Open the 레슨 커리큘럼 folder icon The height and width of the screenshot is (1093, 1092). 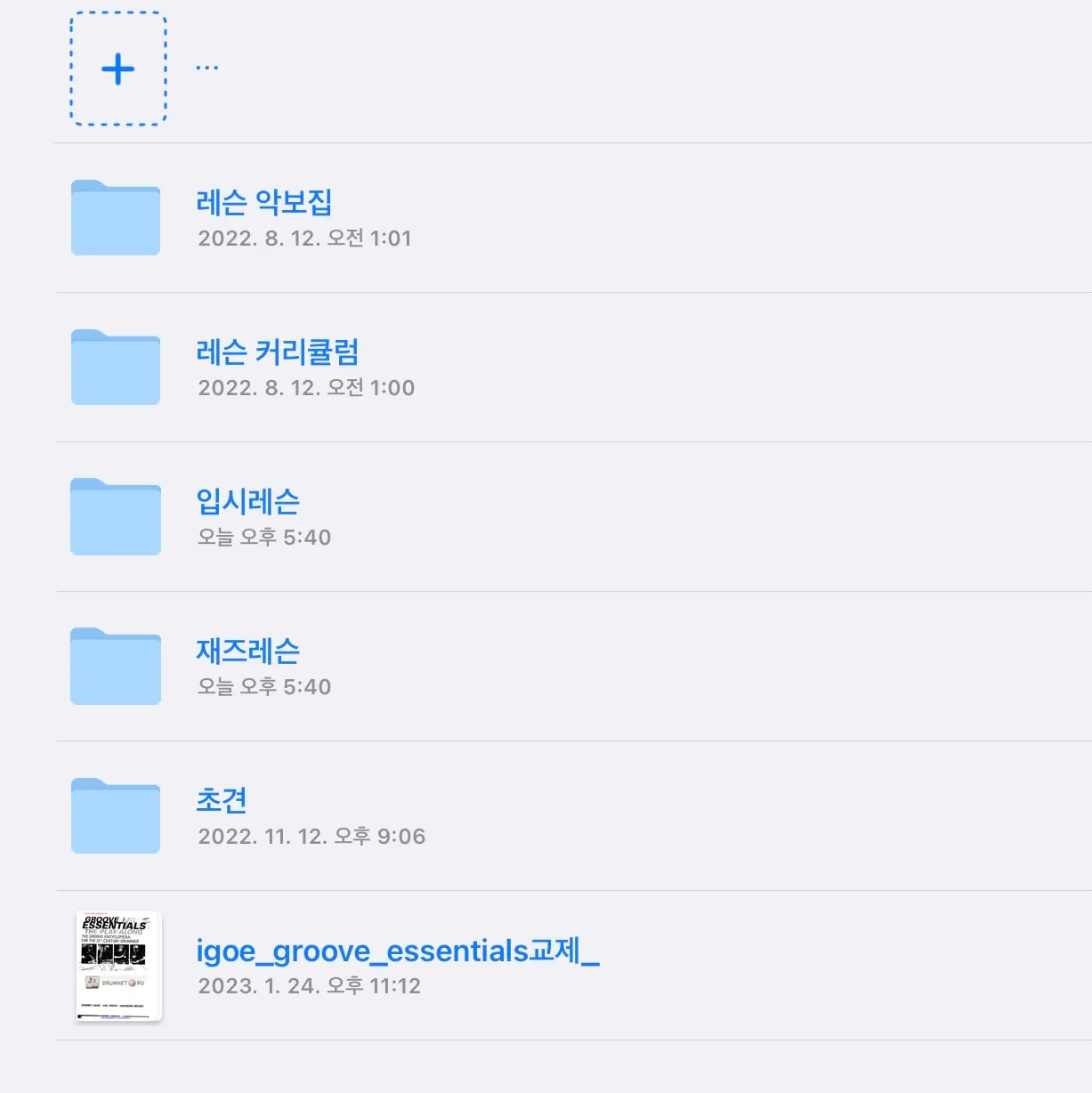coord(115,367)
